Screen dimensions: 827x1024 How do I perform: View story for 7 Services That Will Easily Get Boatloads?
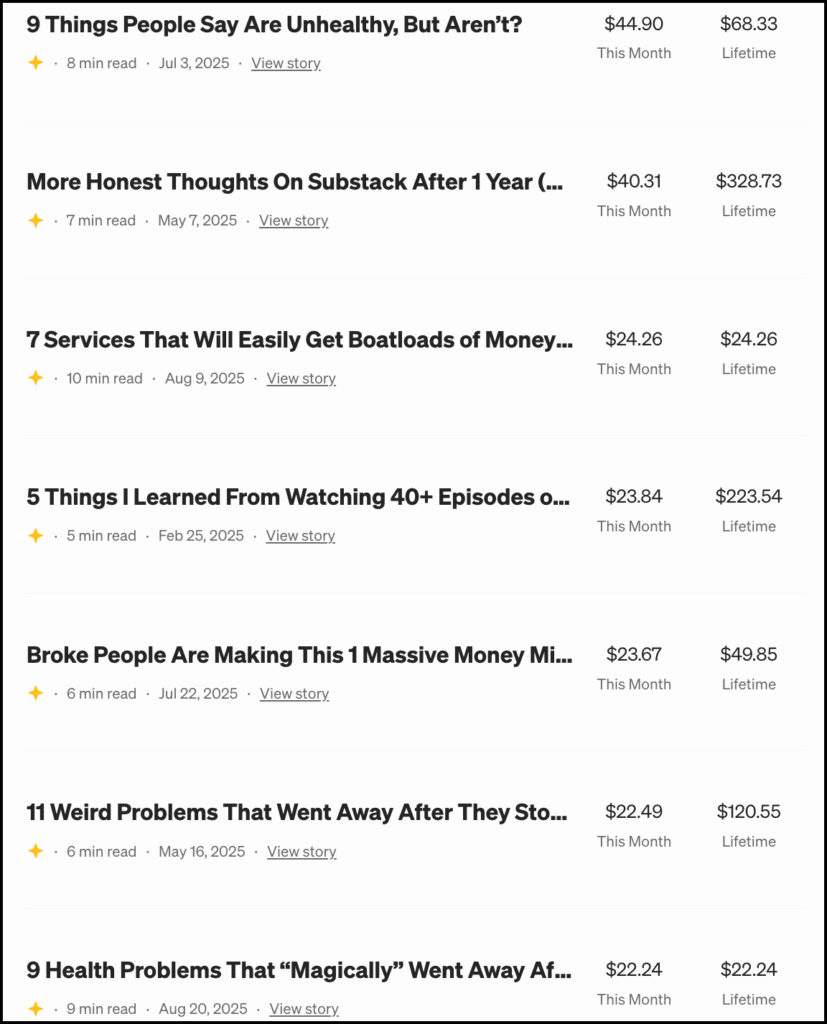pyautogui.click(x=300, y=379)
